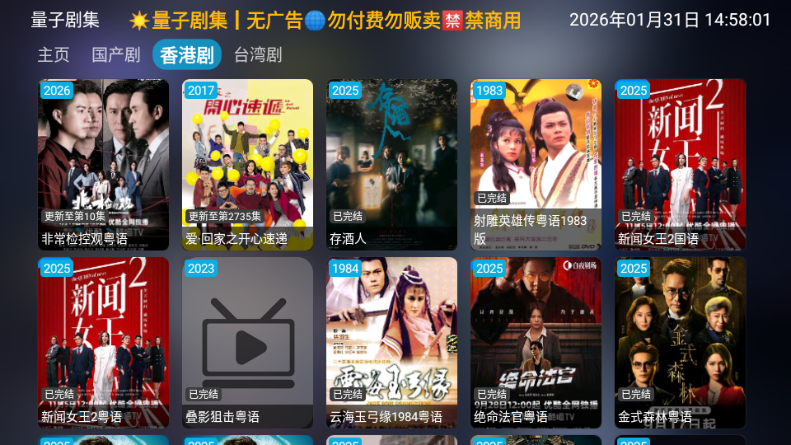Open the 存酒人 drama card

tap(392, 164)
